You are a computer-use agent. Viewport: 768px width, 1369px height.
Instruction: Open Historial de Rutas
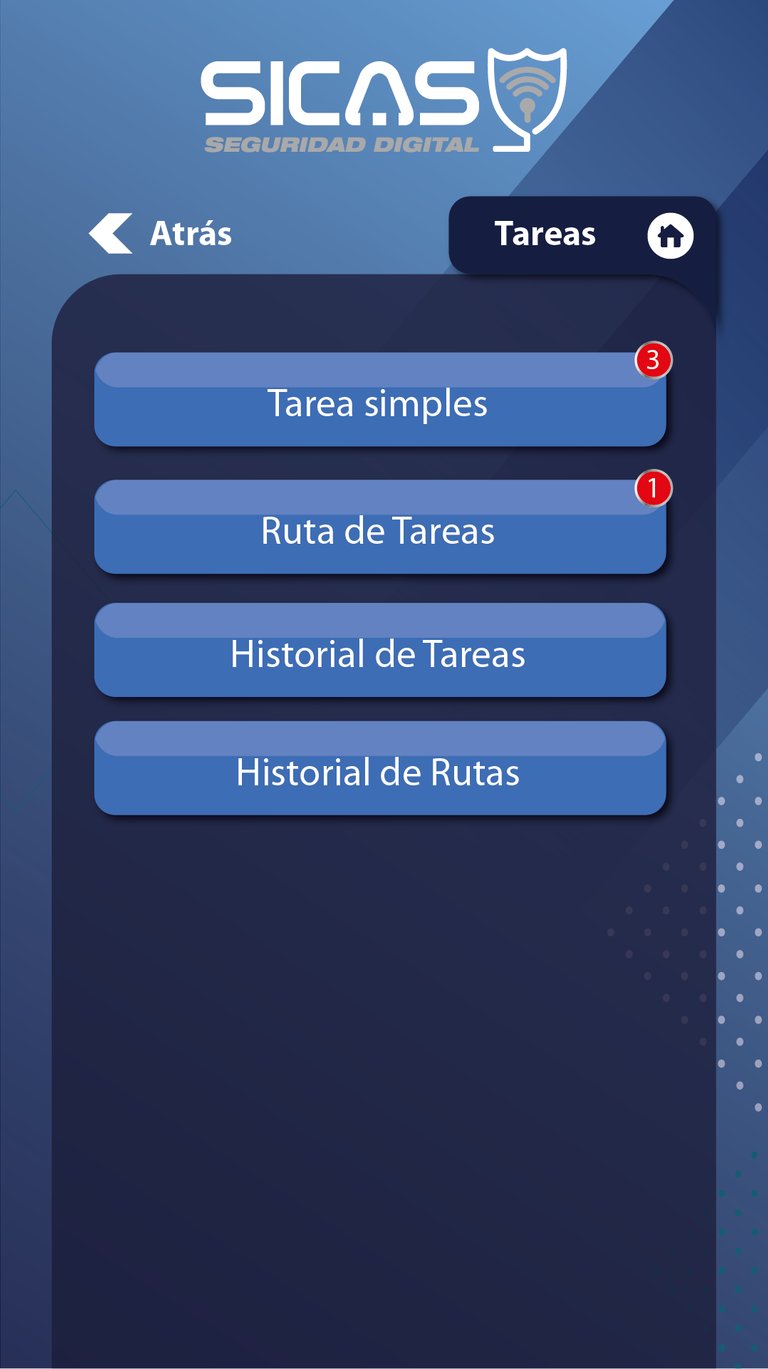pos(379,769)
